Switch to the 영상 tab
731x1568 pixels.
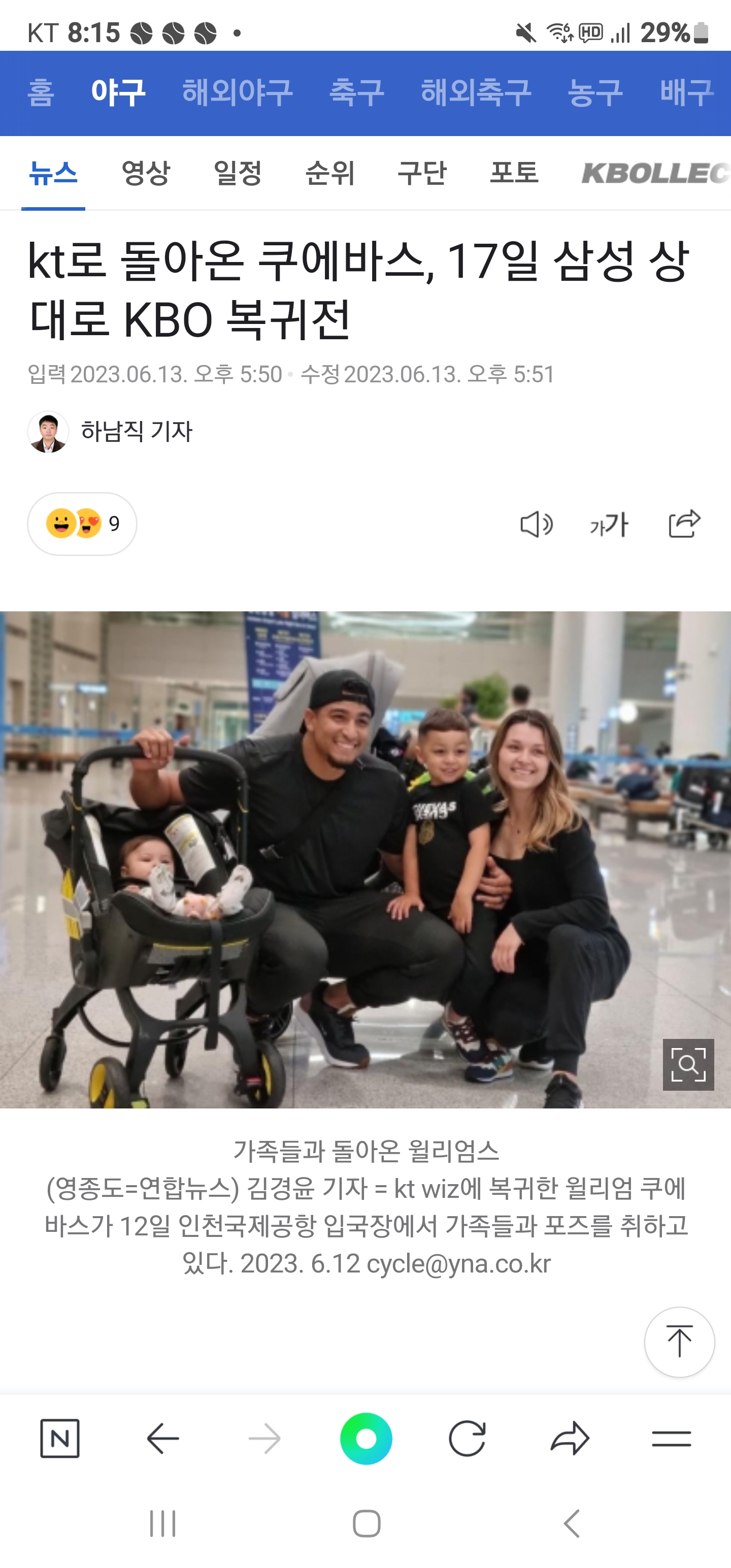click(x=146, y=173)
